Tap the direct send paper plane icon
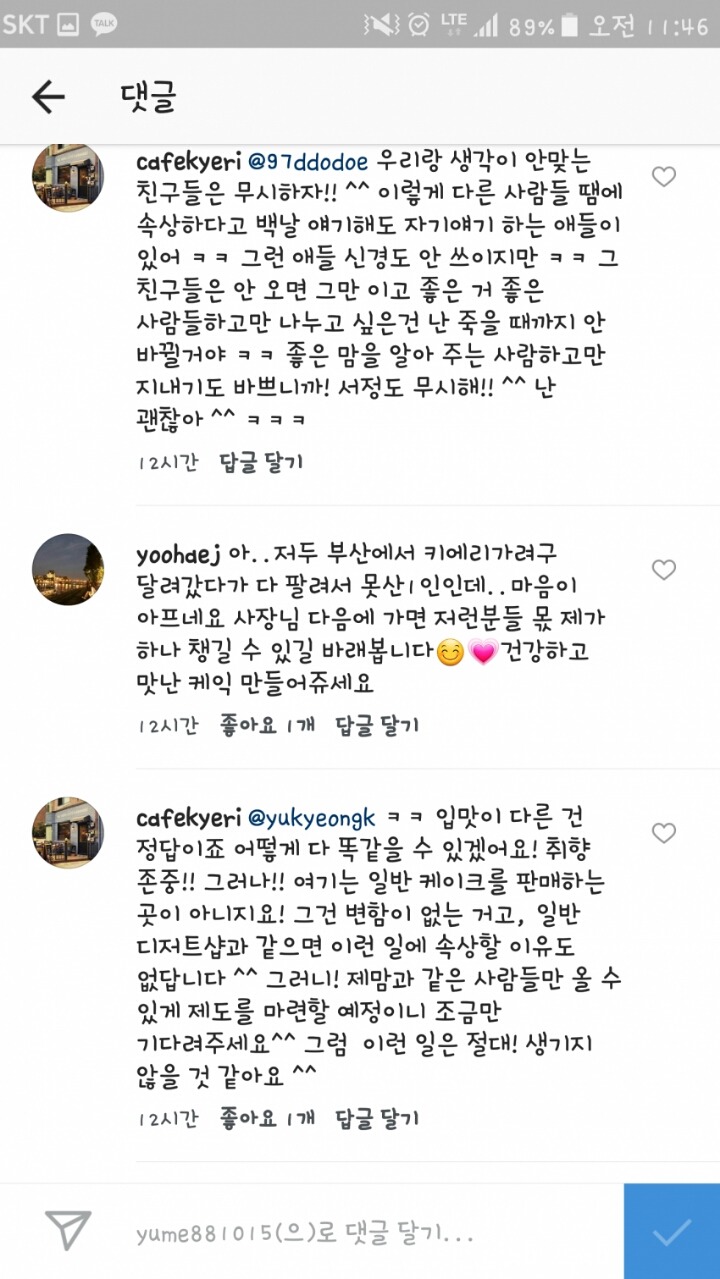This screenshot has width=720, height=1279. click(67, 1231)
